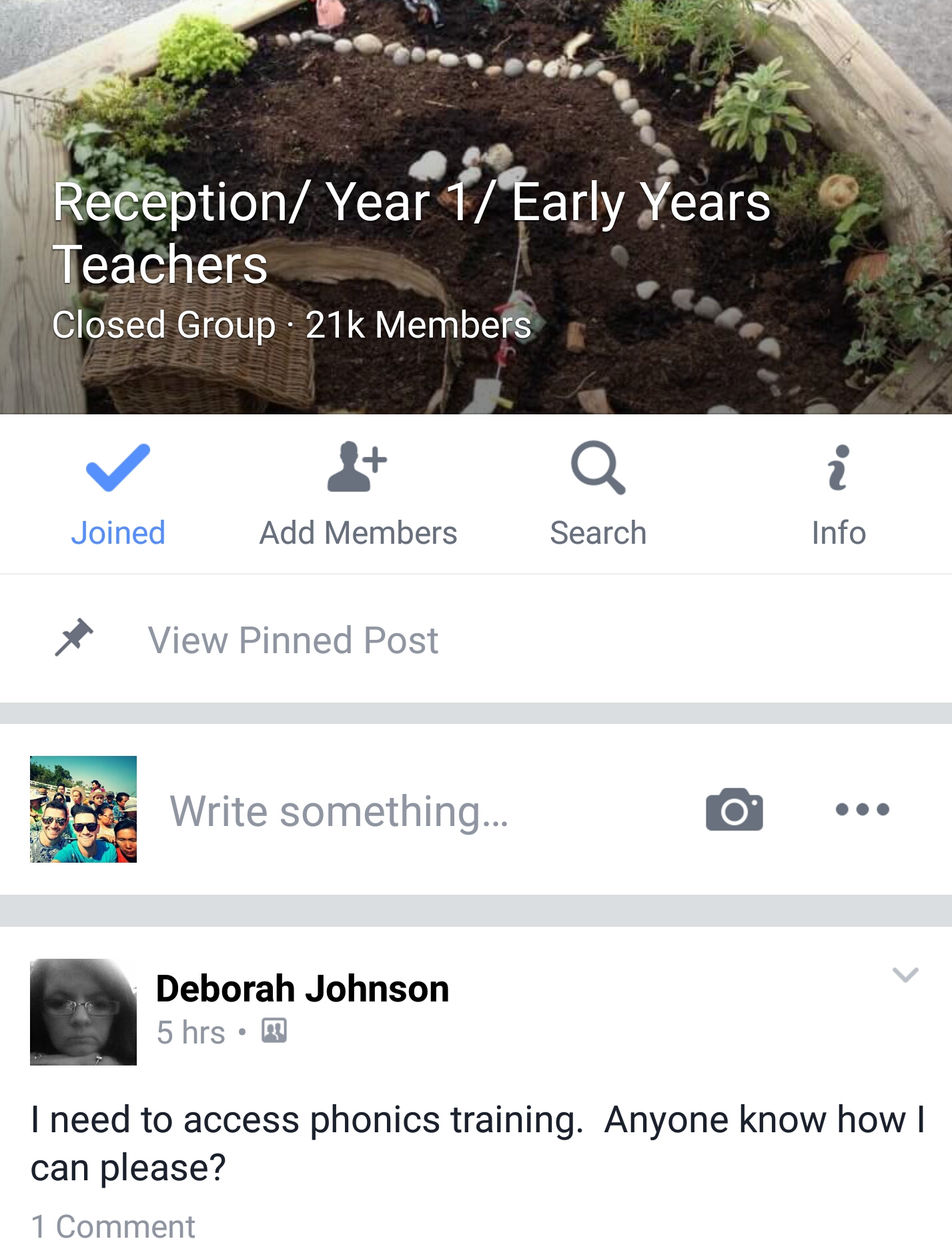
Task: Tap the Joined checkmark button
Action: pyautogui.click(x=118, y=494)
